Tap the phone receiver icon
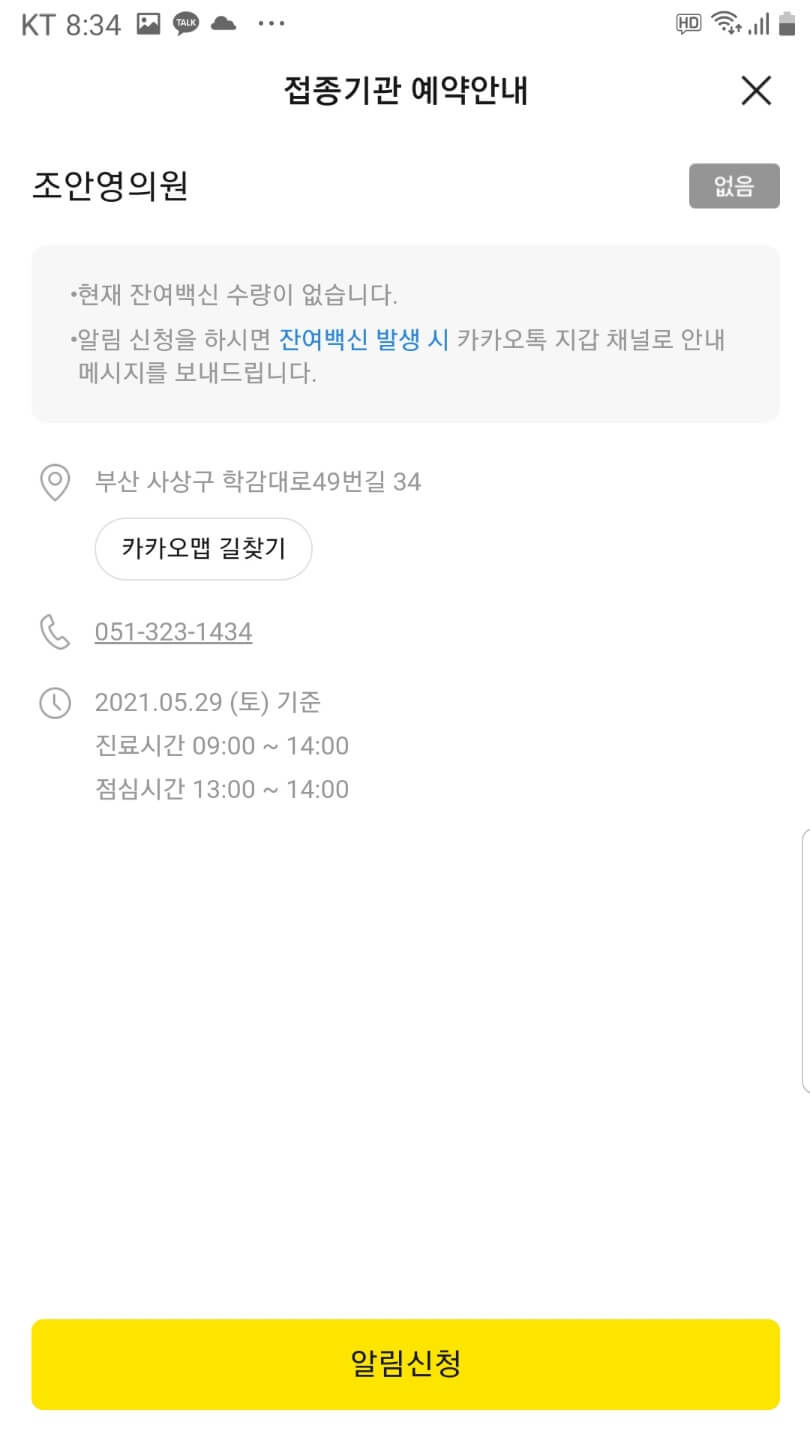This screenshot has width=810, height=1440. (55, 630)
